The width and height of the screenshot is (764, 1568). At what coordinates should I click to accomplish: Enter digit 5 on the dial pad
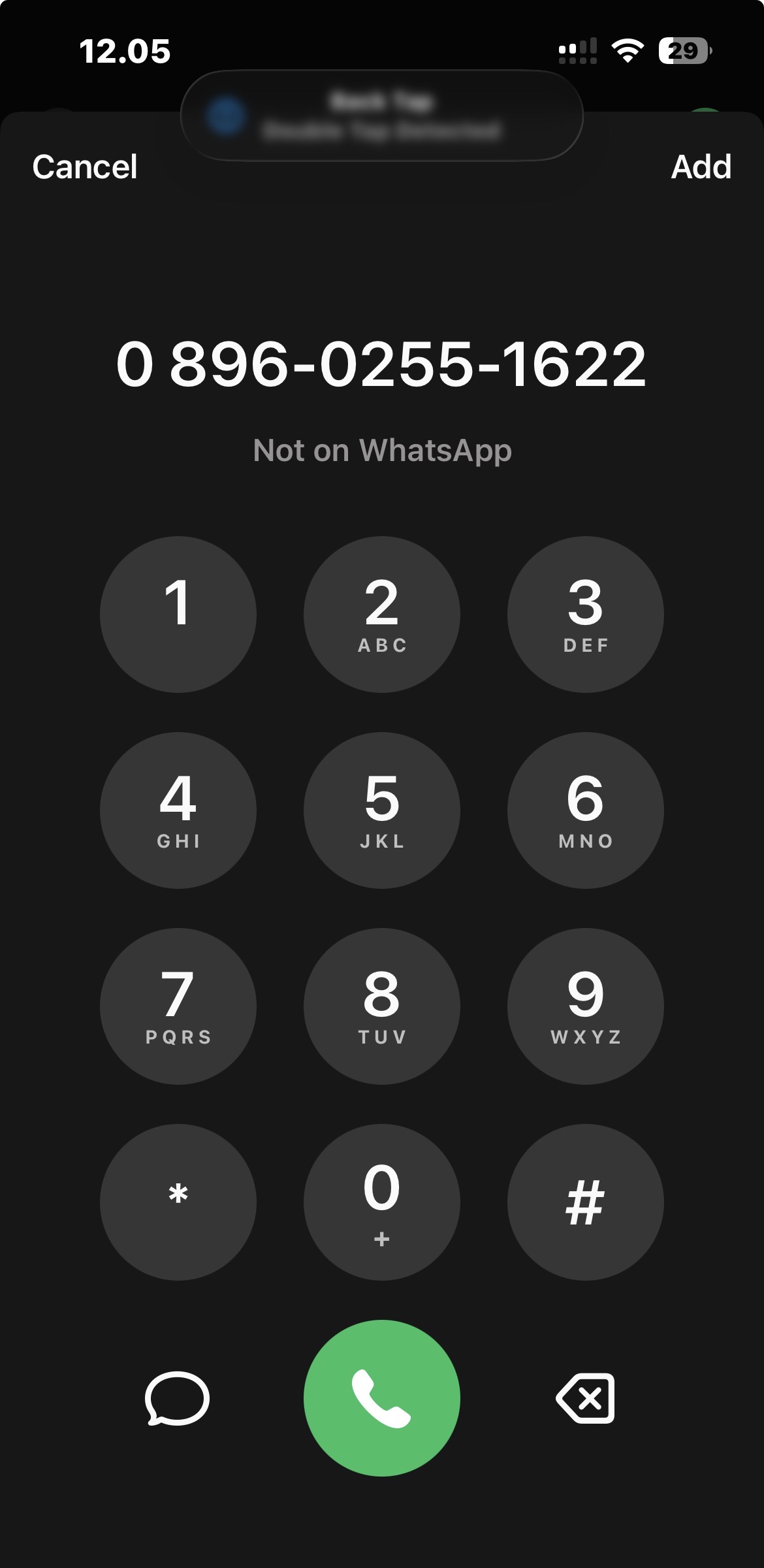tap(382, 810)
